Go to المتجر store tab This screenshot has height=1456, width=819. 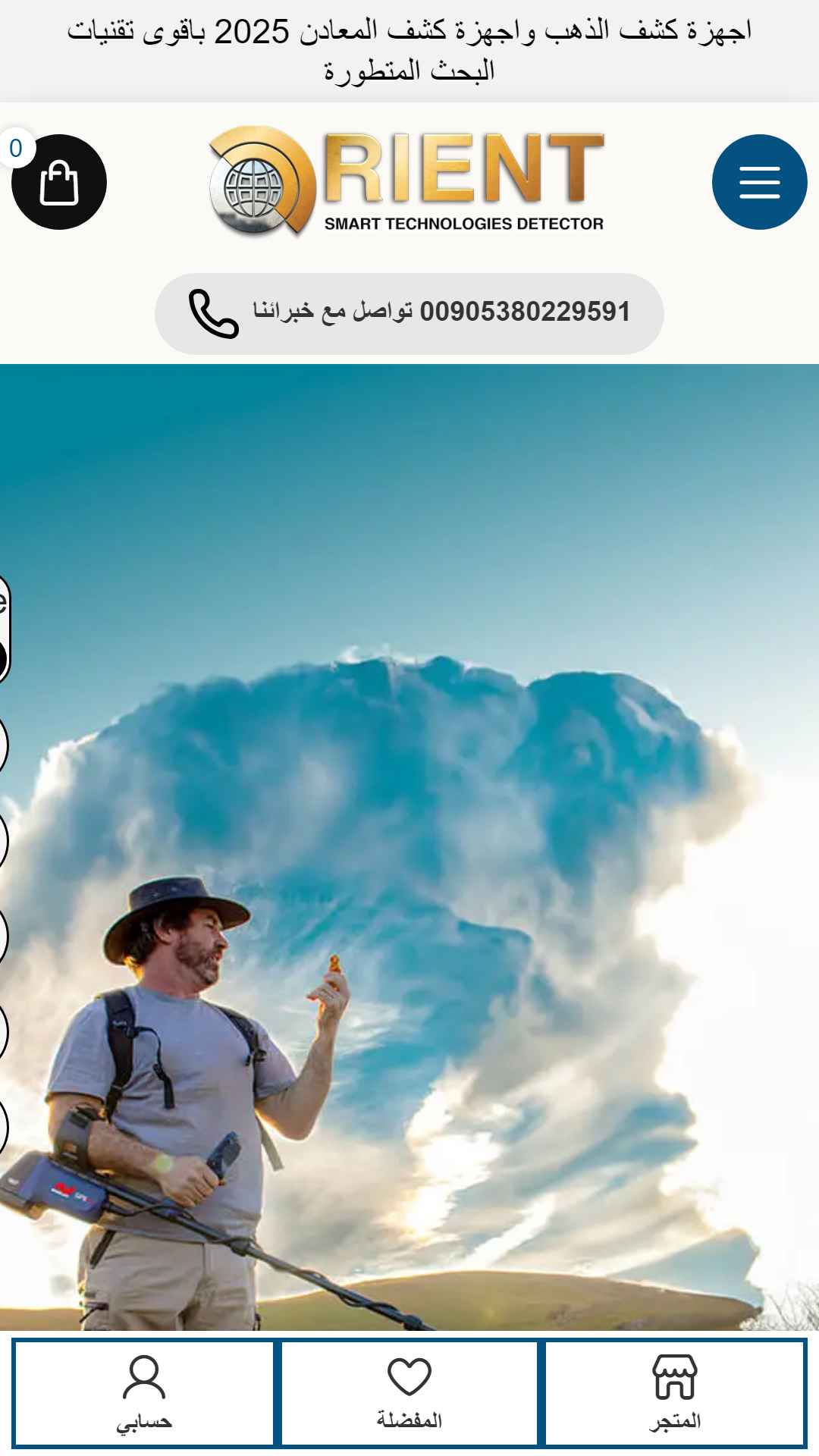point(675,1394)
